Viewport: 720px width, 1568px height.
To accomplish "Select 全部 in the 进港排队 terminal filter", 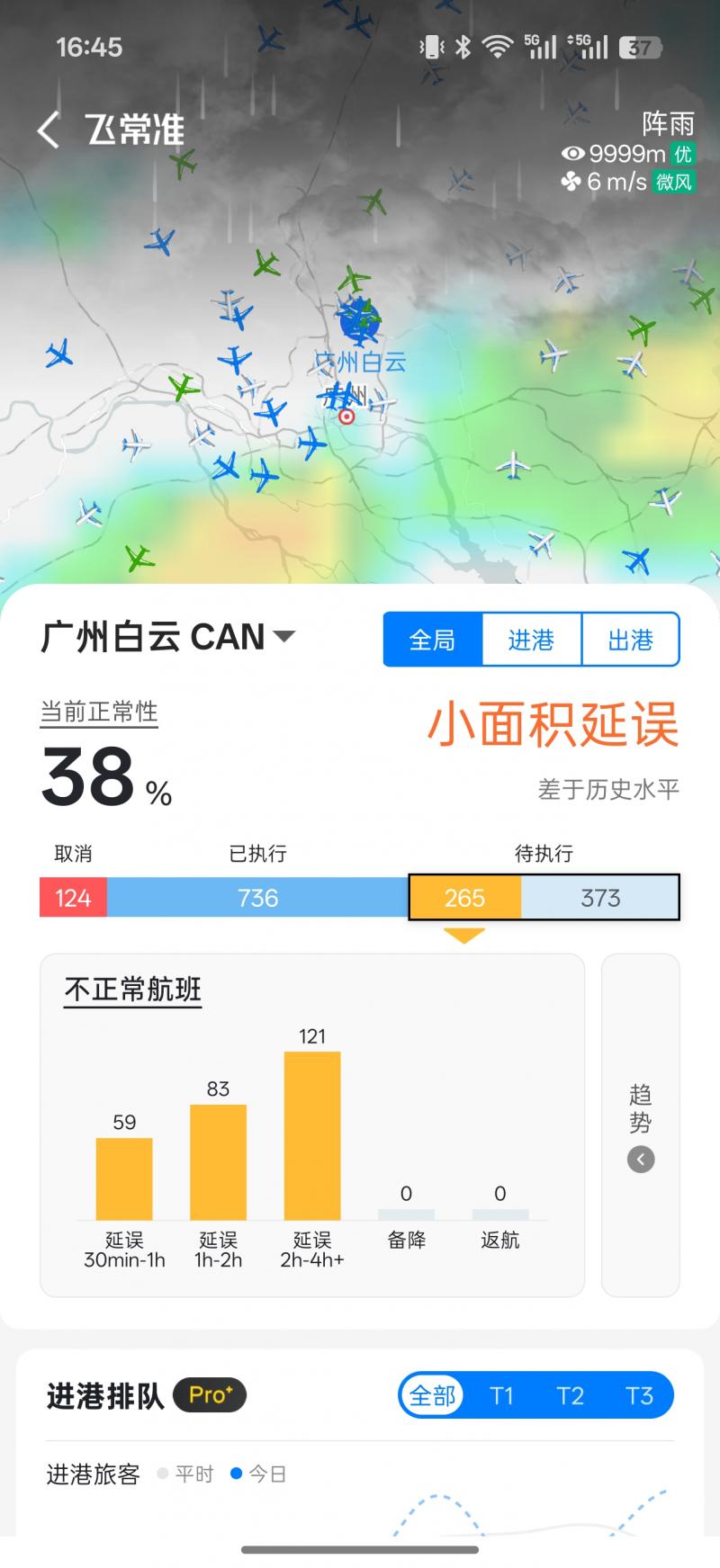I will click(x=432, y=1395).
